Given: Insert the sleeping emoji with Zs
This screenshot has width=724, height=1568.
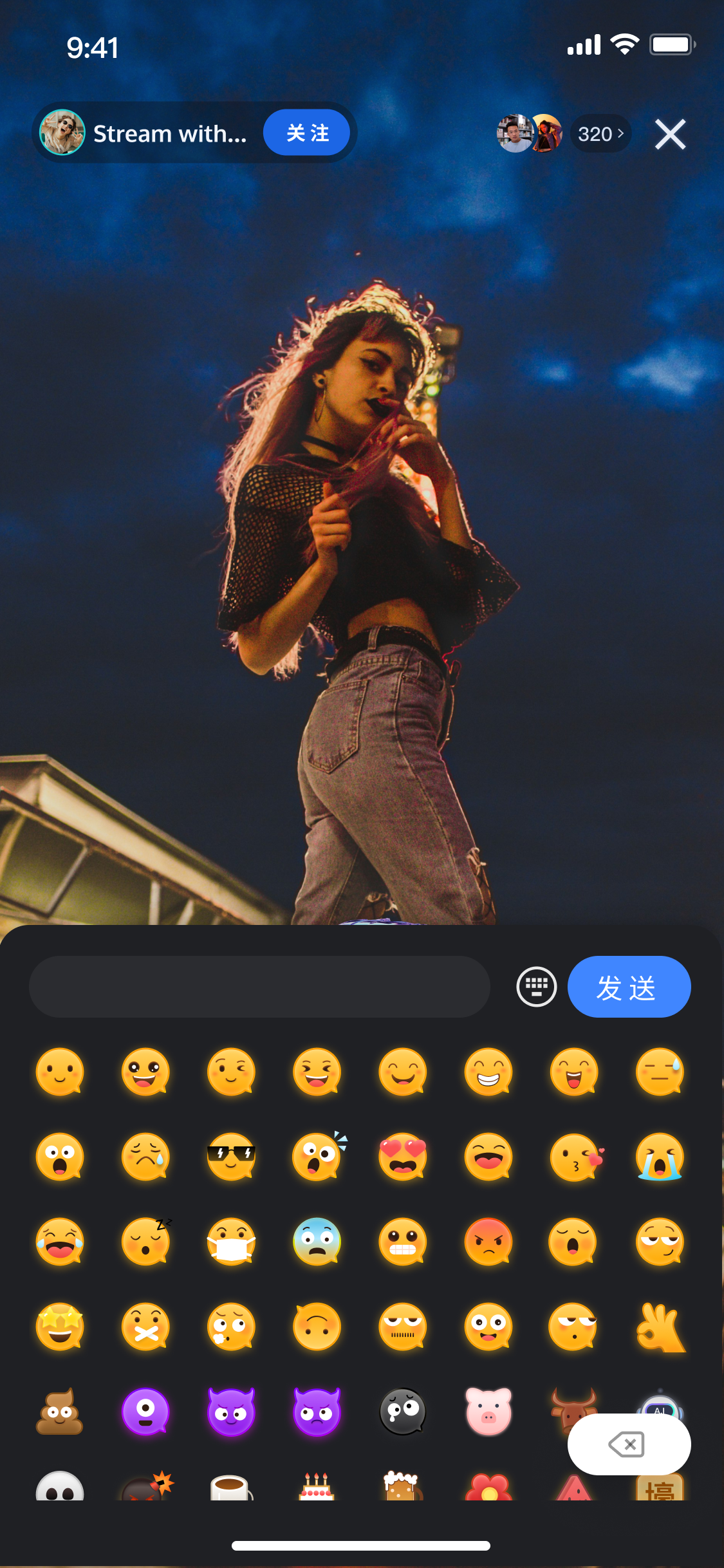Looking at the screenshot, I should pyautogui.click(x=146, y=1242).
